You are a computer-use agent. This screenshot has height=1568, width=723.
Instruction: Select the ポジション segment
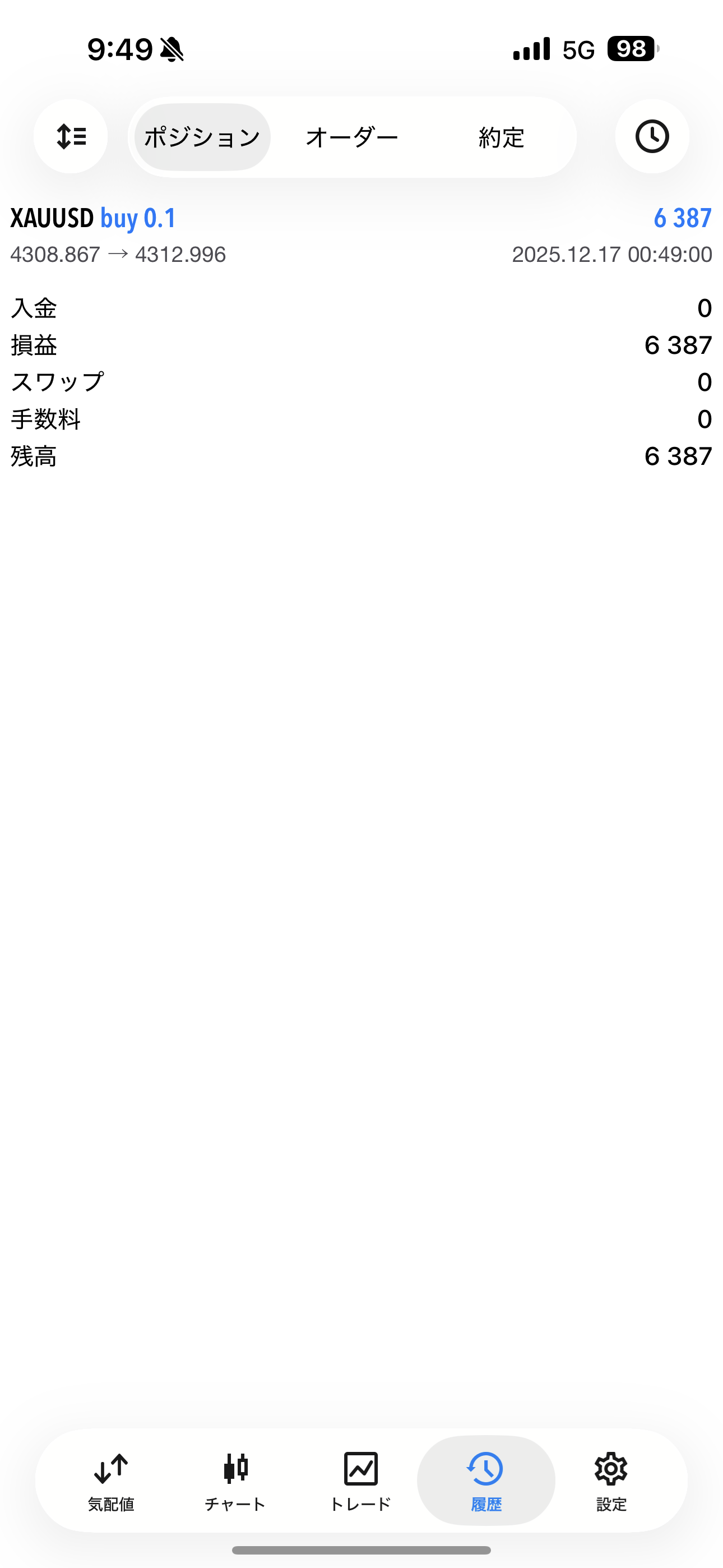(x=202, y=137)
